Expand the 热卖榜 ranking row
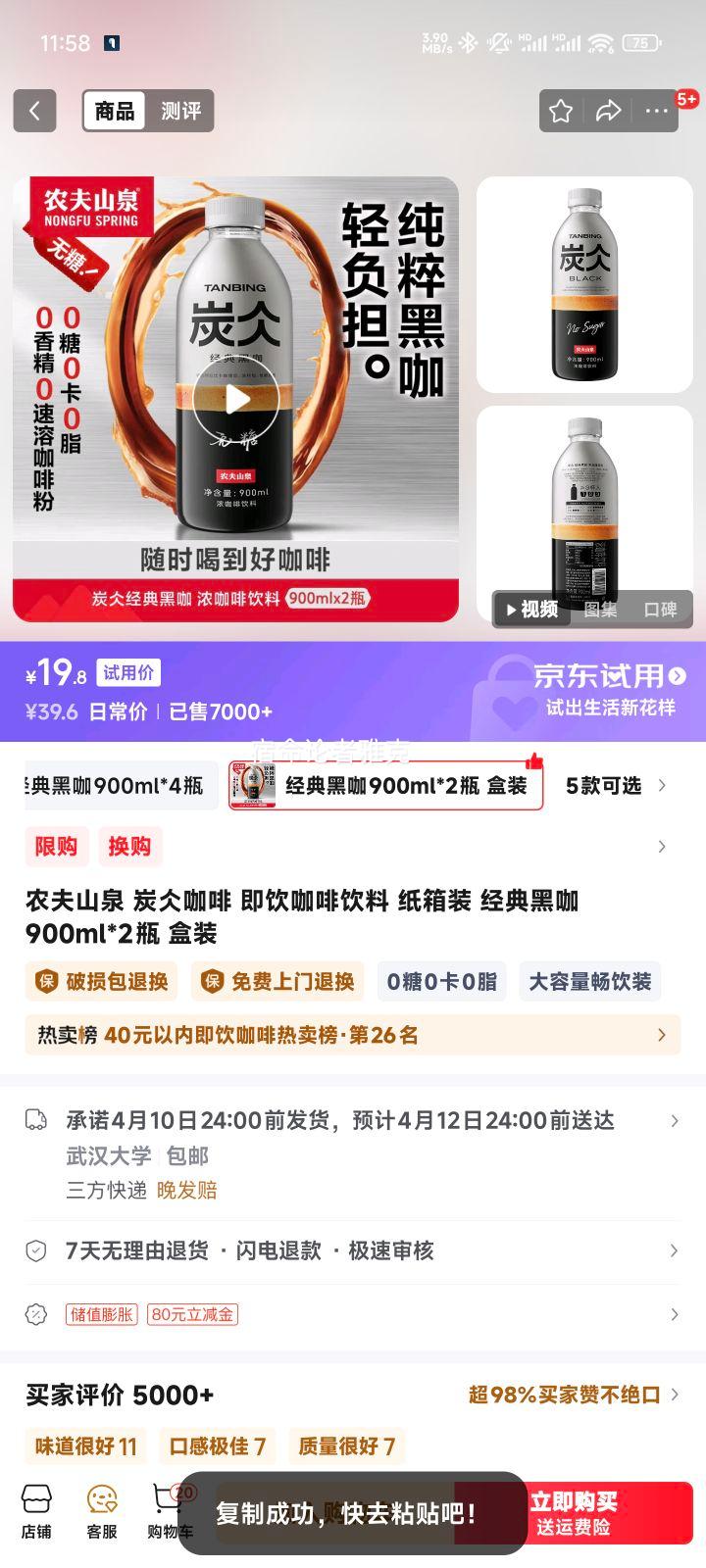This screenshot has width=706, height=1568. (x=353, y=1035)
